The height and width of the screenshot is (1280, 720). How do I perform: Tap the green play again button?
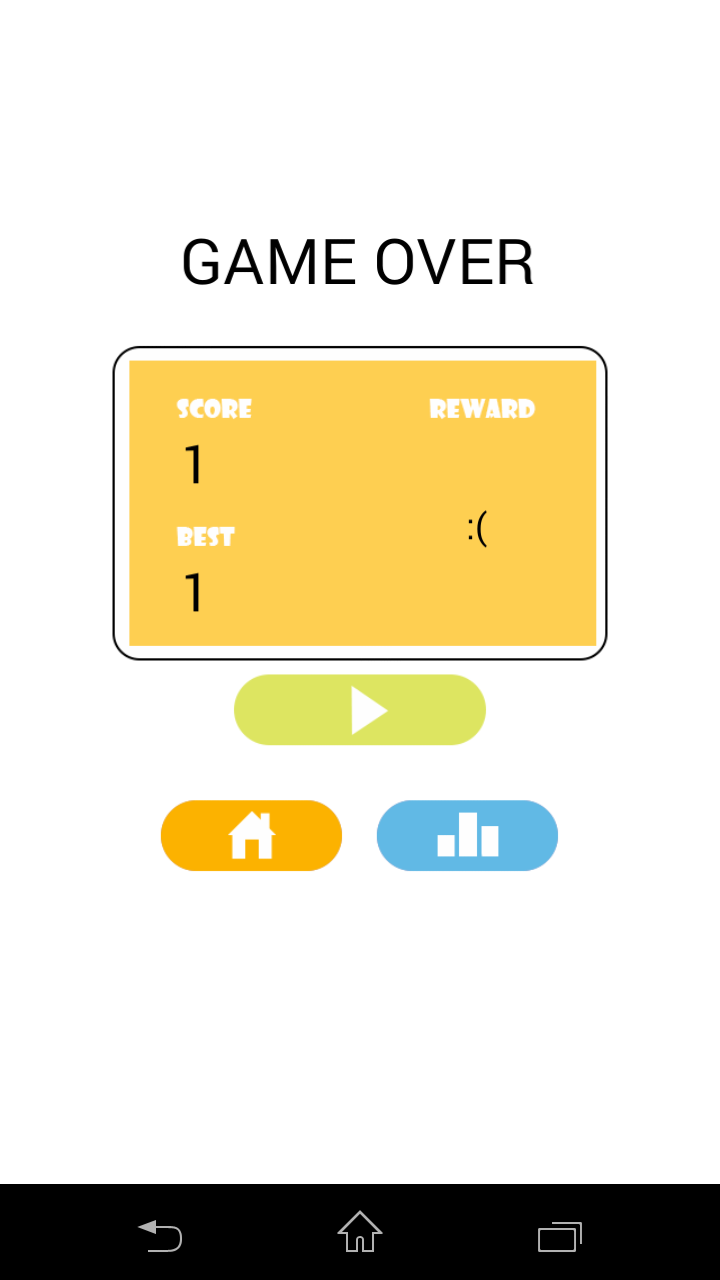point(360,710)
